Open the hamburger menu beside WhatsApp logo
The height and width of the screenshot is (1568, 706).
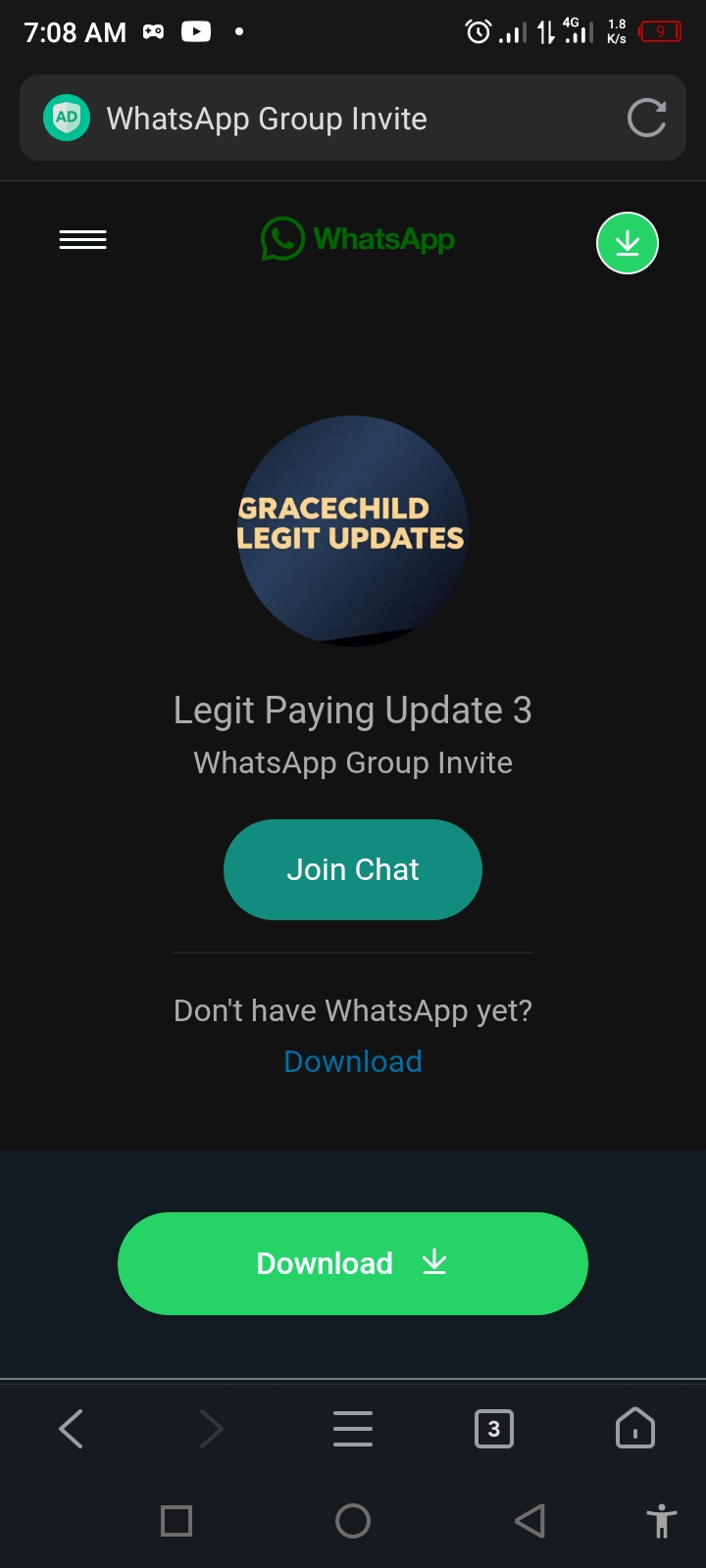tap(83, 240)
